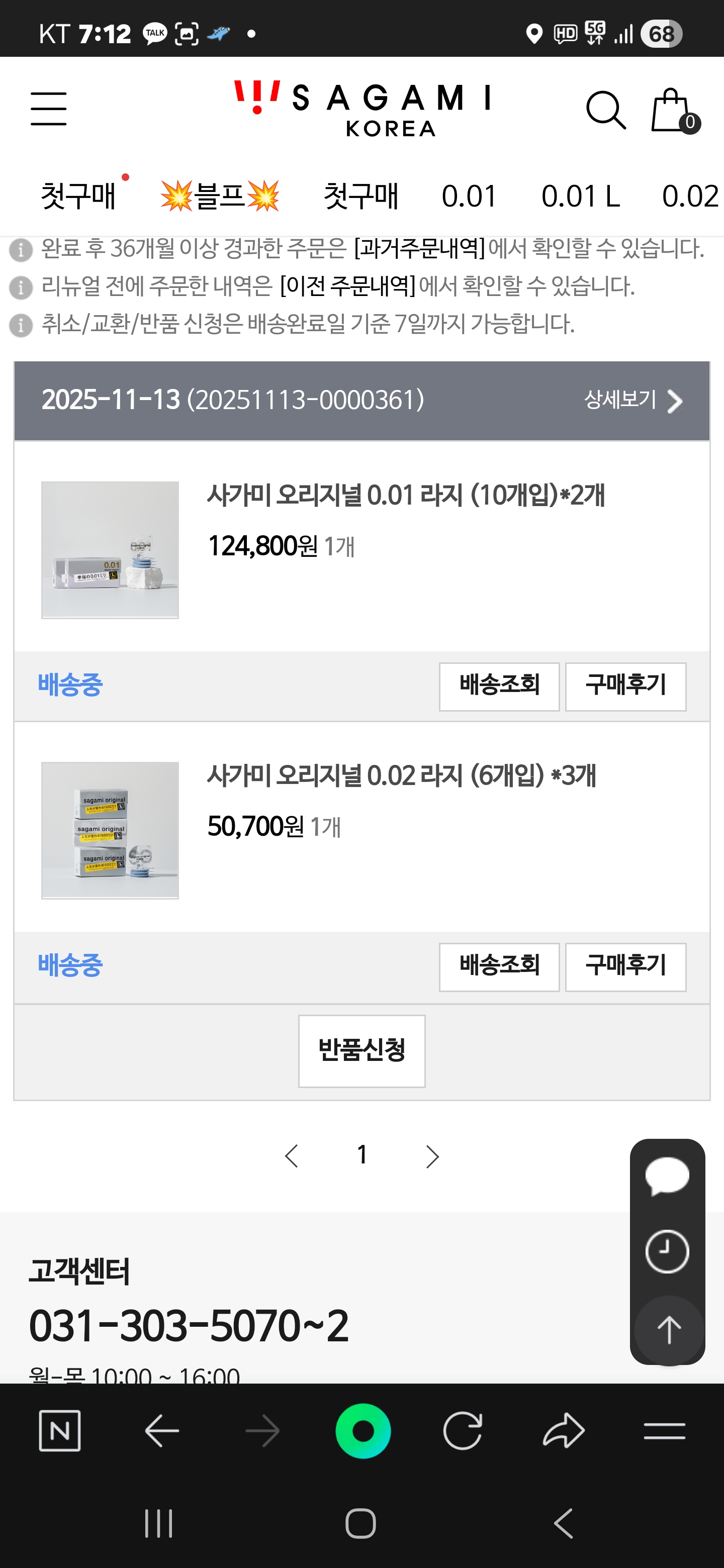The image size is (724, 1568).
Task: Select the 0.01 L category tab
Action: click(x=580, y=196)
